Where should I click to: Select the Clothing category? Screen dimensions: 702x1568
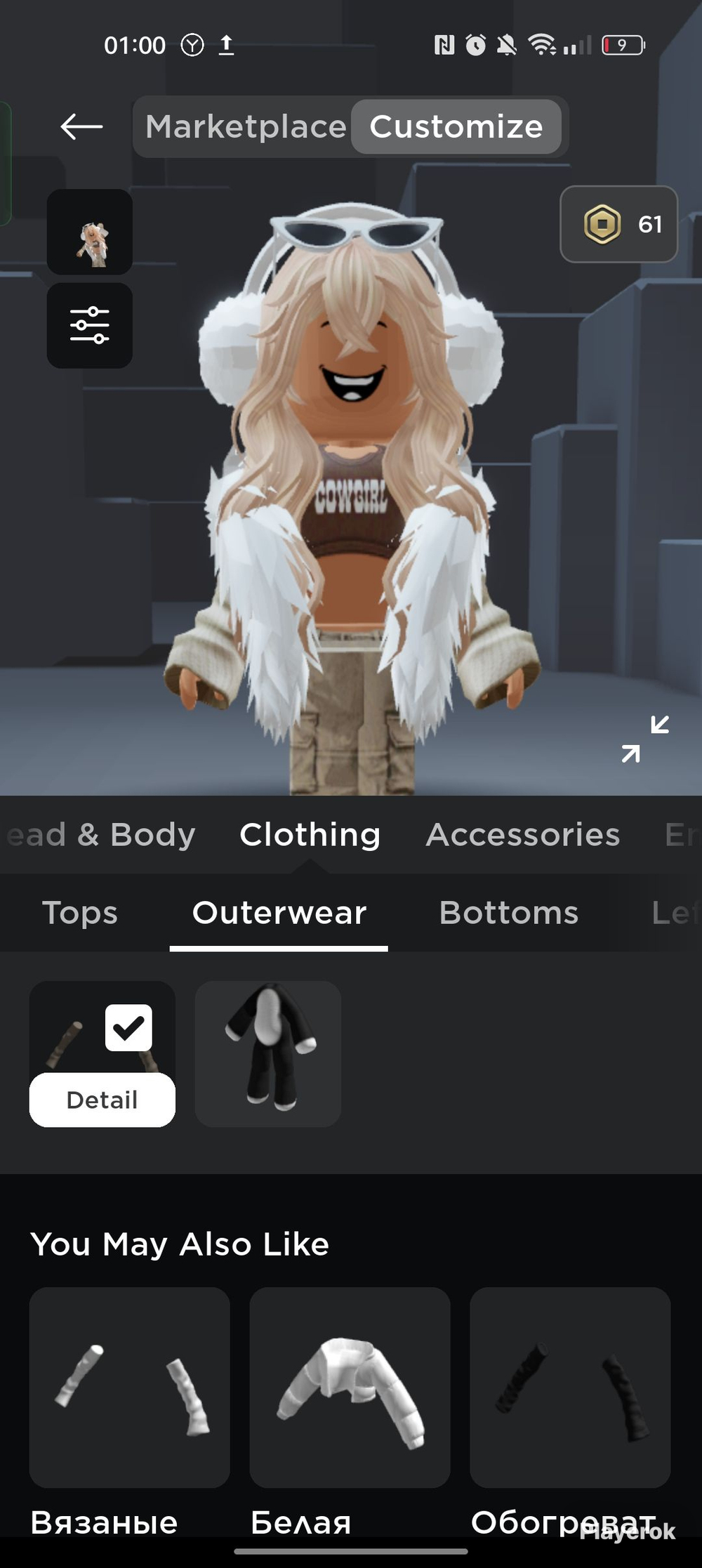[310, 835]
